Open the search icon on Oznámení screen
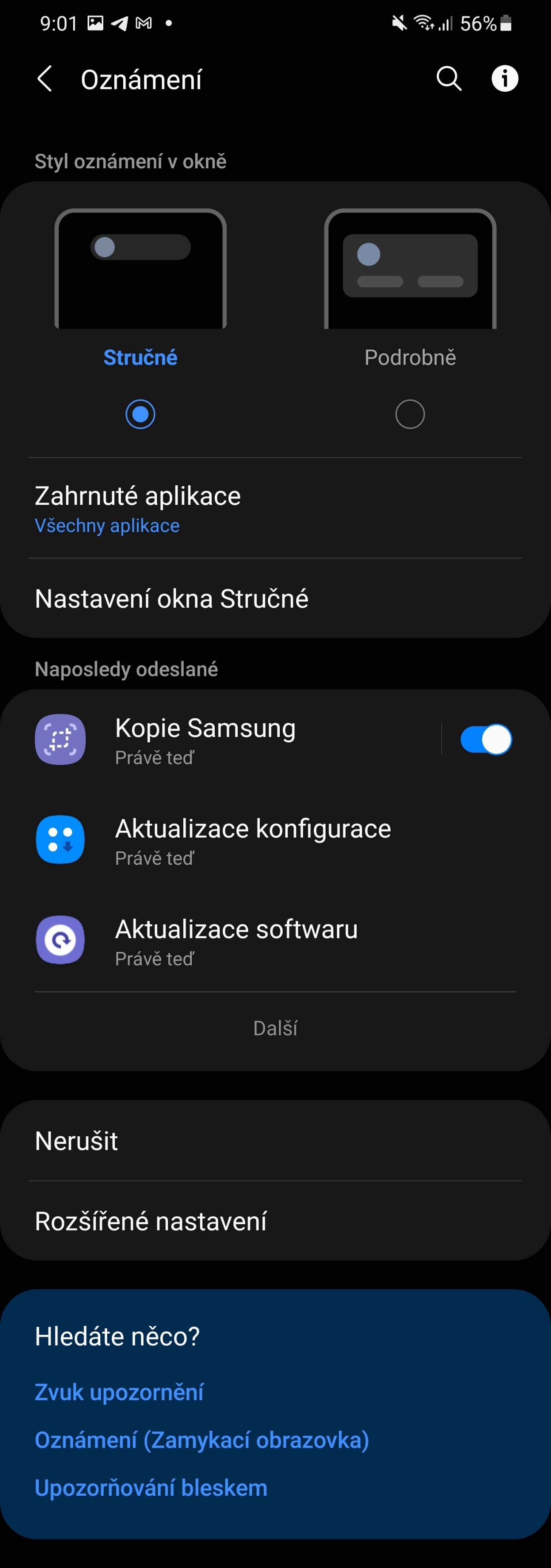 [448, 79]
